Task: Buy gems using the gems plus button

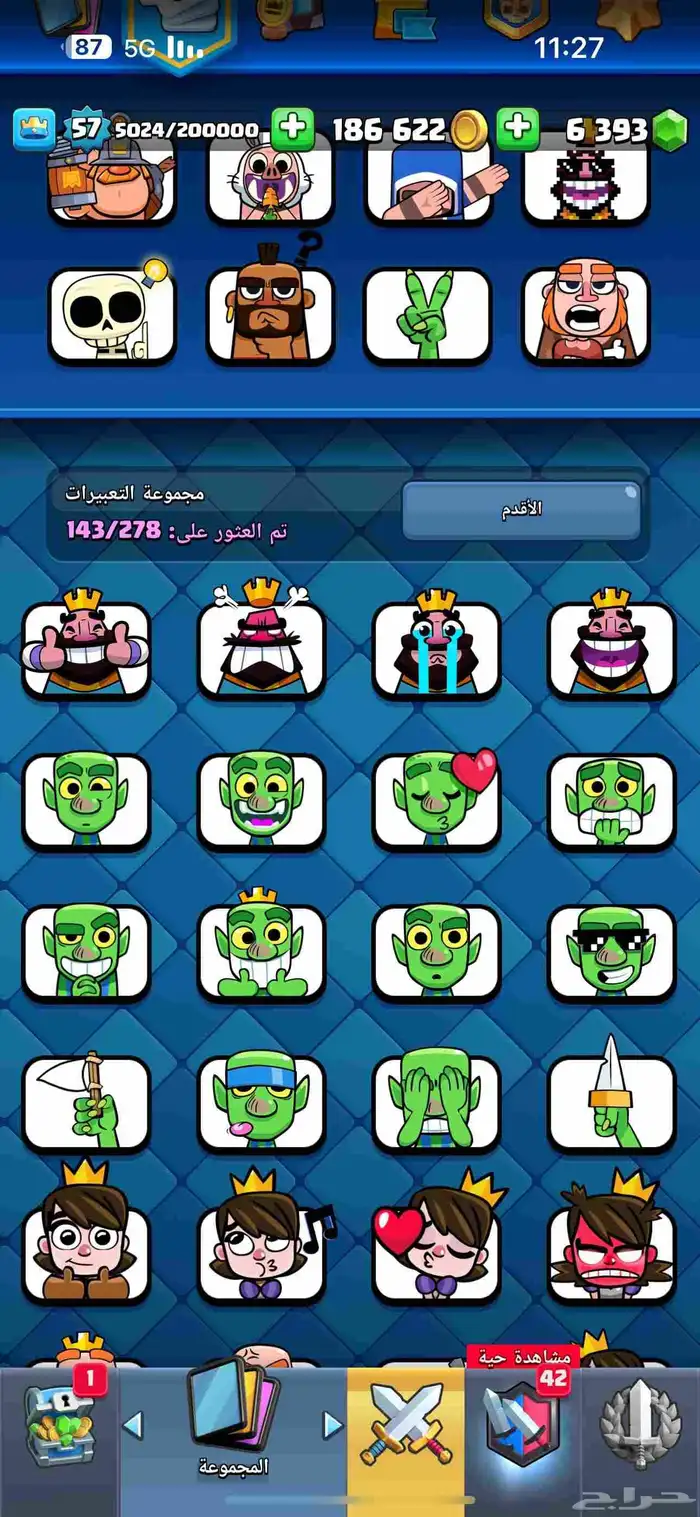Action: [517, 130]
